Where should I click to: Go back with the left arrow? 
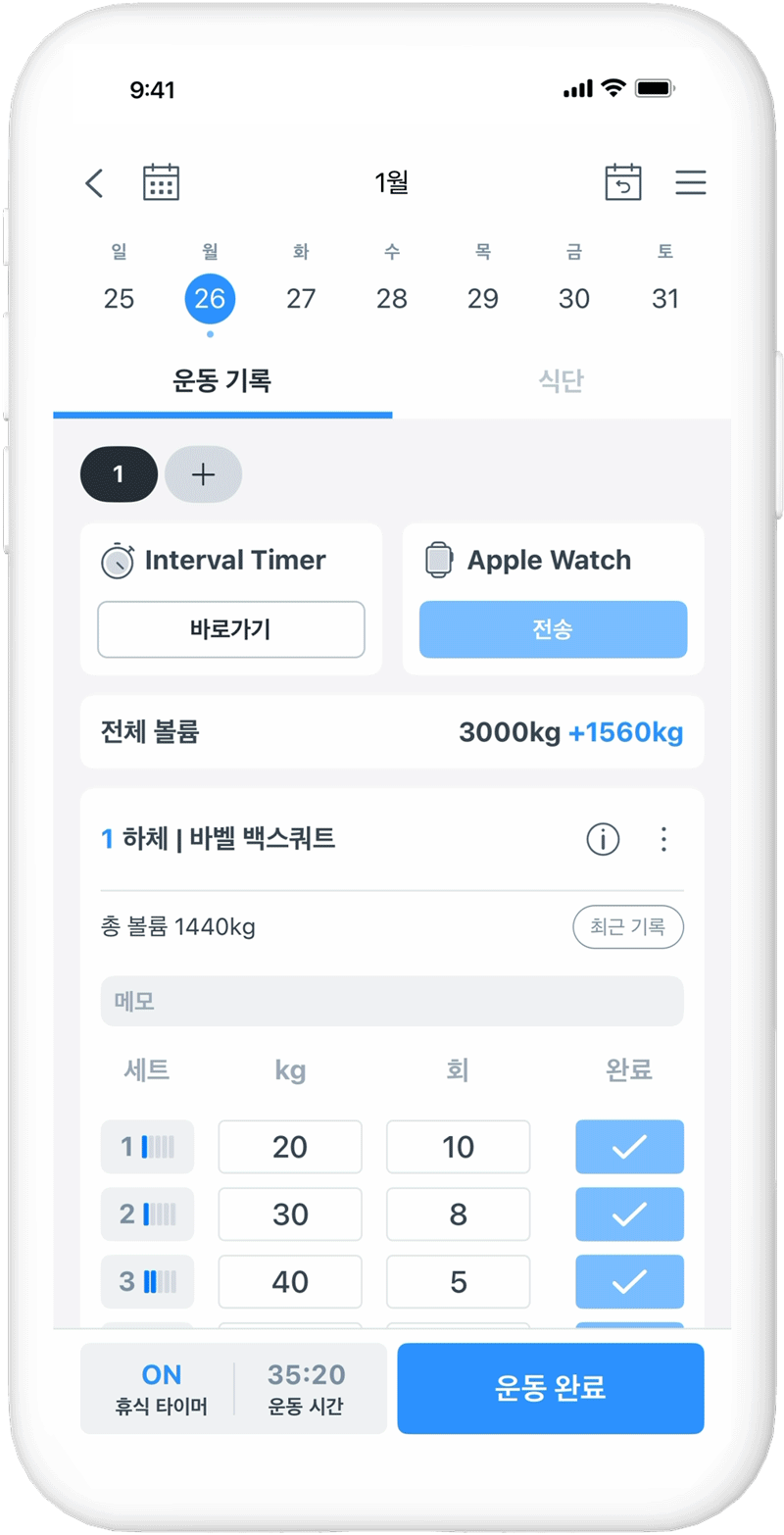(x=94, y=183)
